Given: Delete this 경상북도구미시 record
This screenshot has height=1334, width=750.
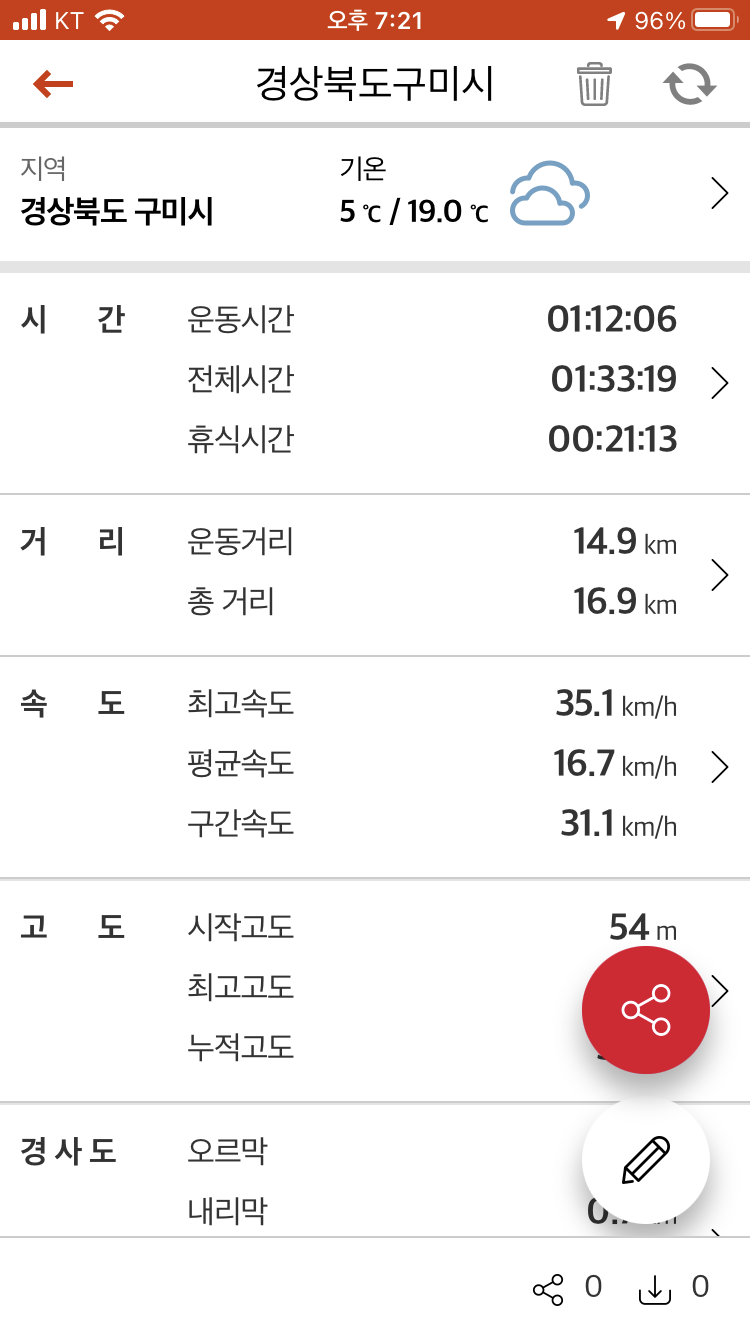Looking at the screenshot, I should [x=594, y=85].
